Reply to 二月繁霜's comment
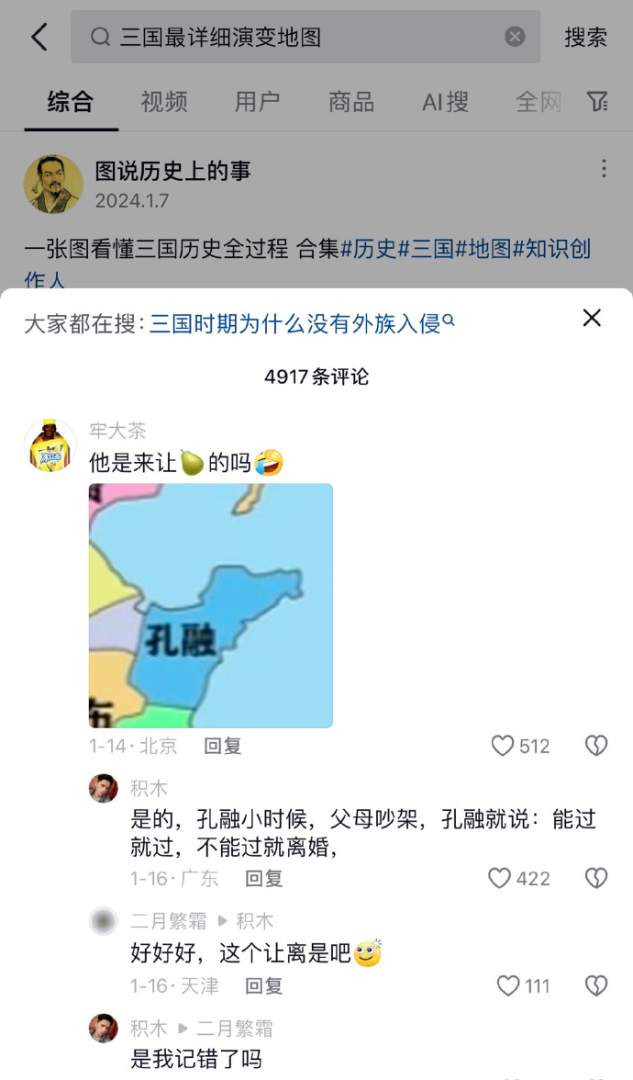The width and height of the screenshot is (633, 1080). point(264,986)
